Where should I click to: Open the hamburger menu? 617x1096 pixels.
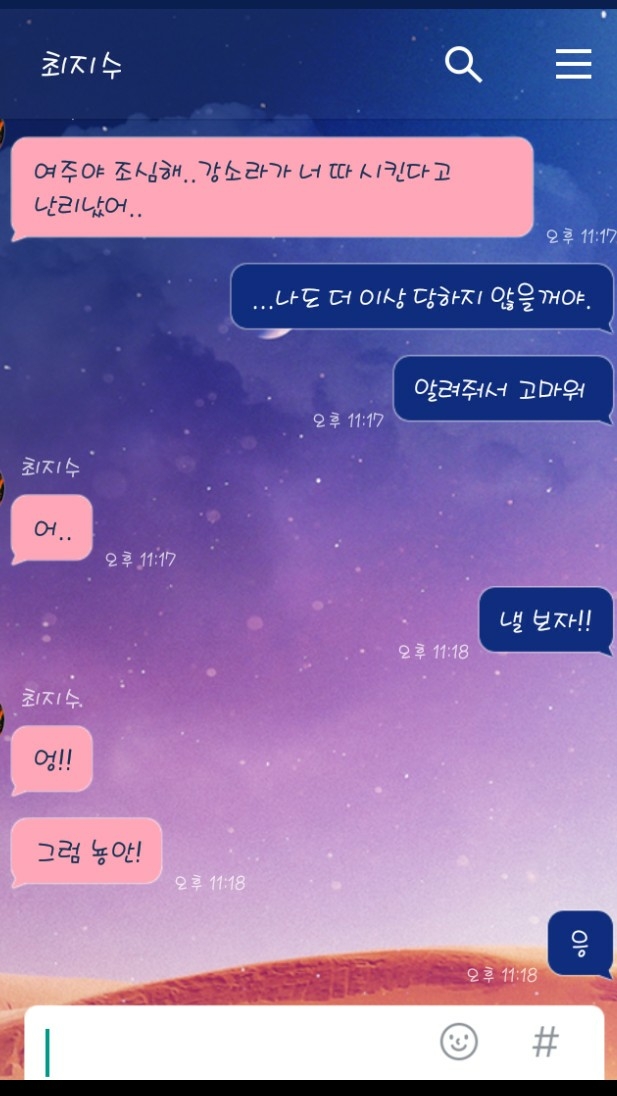coord(574,65)
